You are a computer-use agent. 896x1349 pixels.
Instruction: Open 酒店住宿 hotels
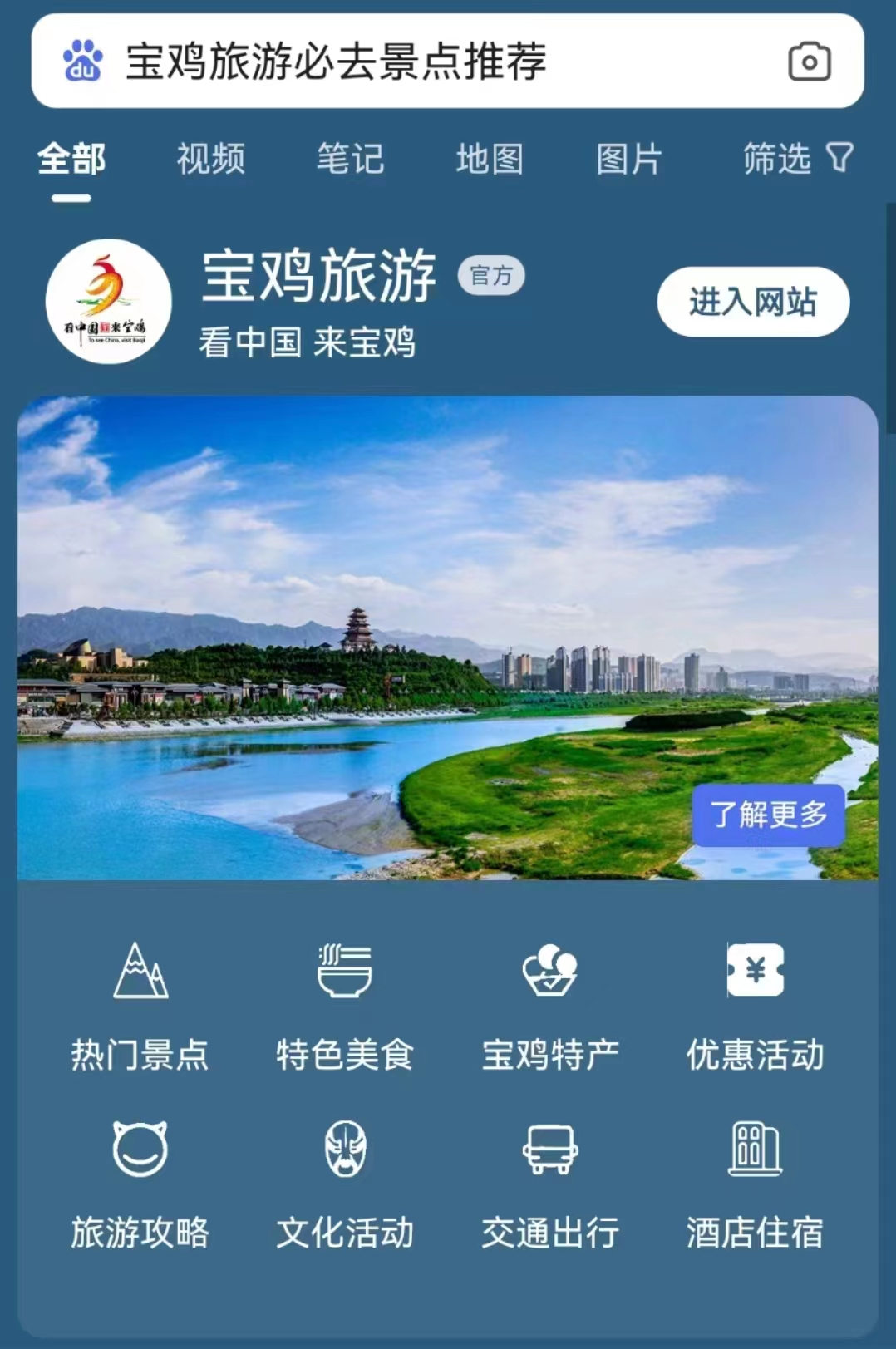[x=755, y=1184]
